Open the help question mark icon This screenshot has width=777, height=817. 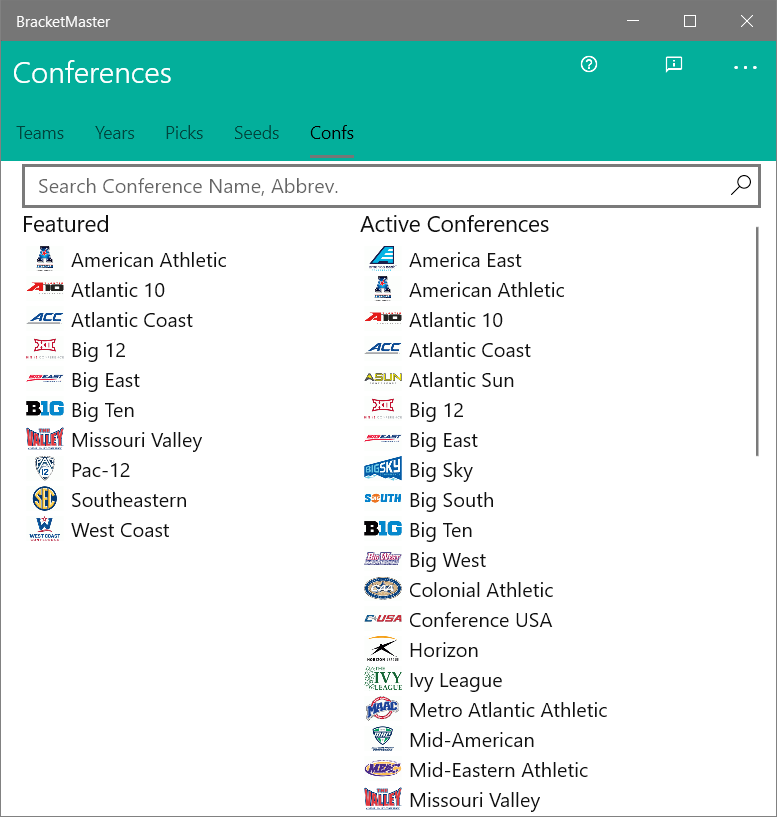coord(589,65)
